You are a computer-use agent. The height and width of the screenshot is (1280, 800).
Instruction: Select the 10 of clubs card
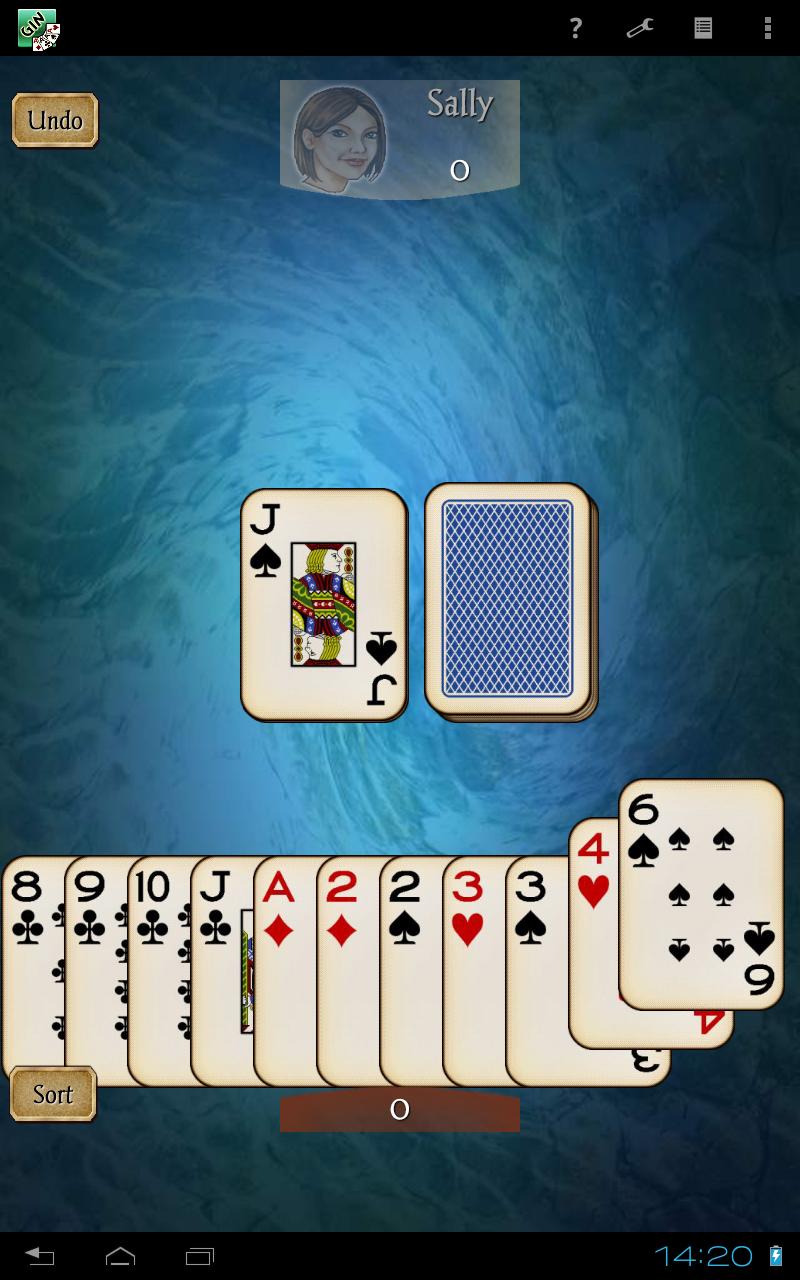[159, 970]
